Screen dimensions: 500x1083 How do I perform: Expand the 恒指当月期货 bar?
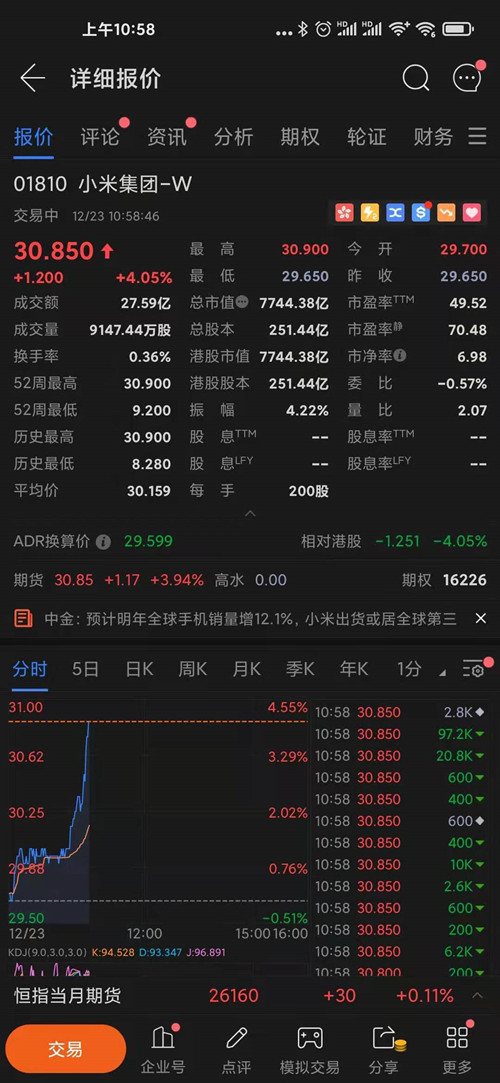[477, 995]
